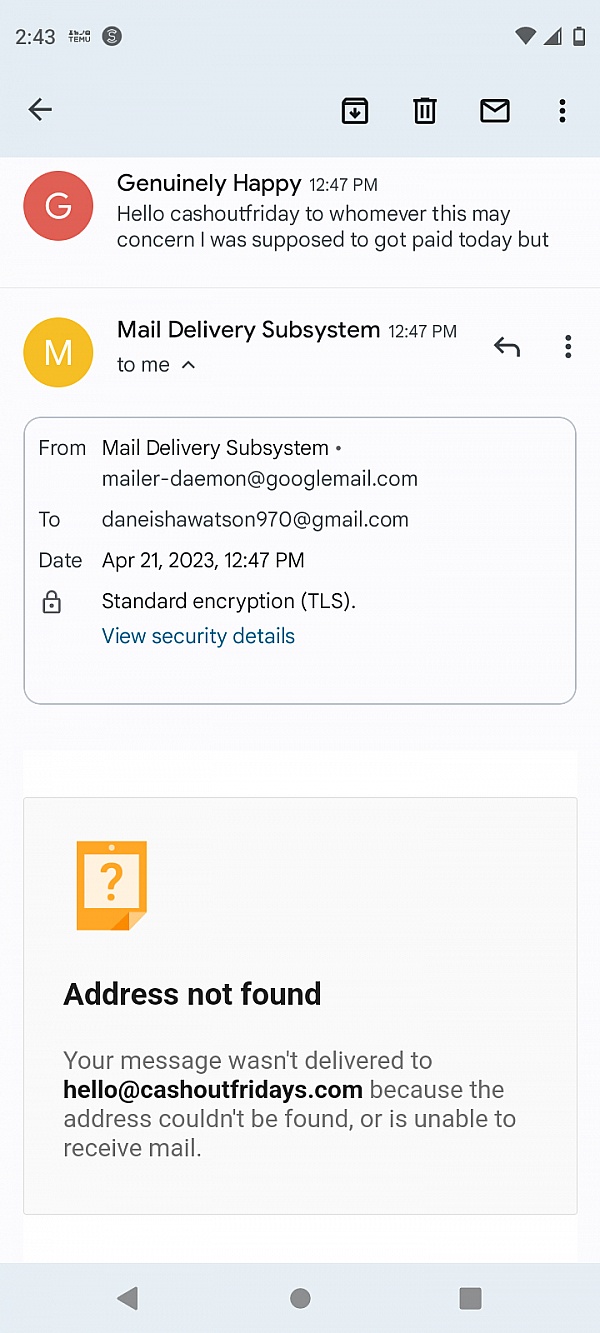Open recent apps from navigation bar
The height and width of the screenshot is (1333, 600).
coord(471,1298)
